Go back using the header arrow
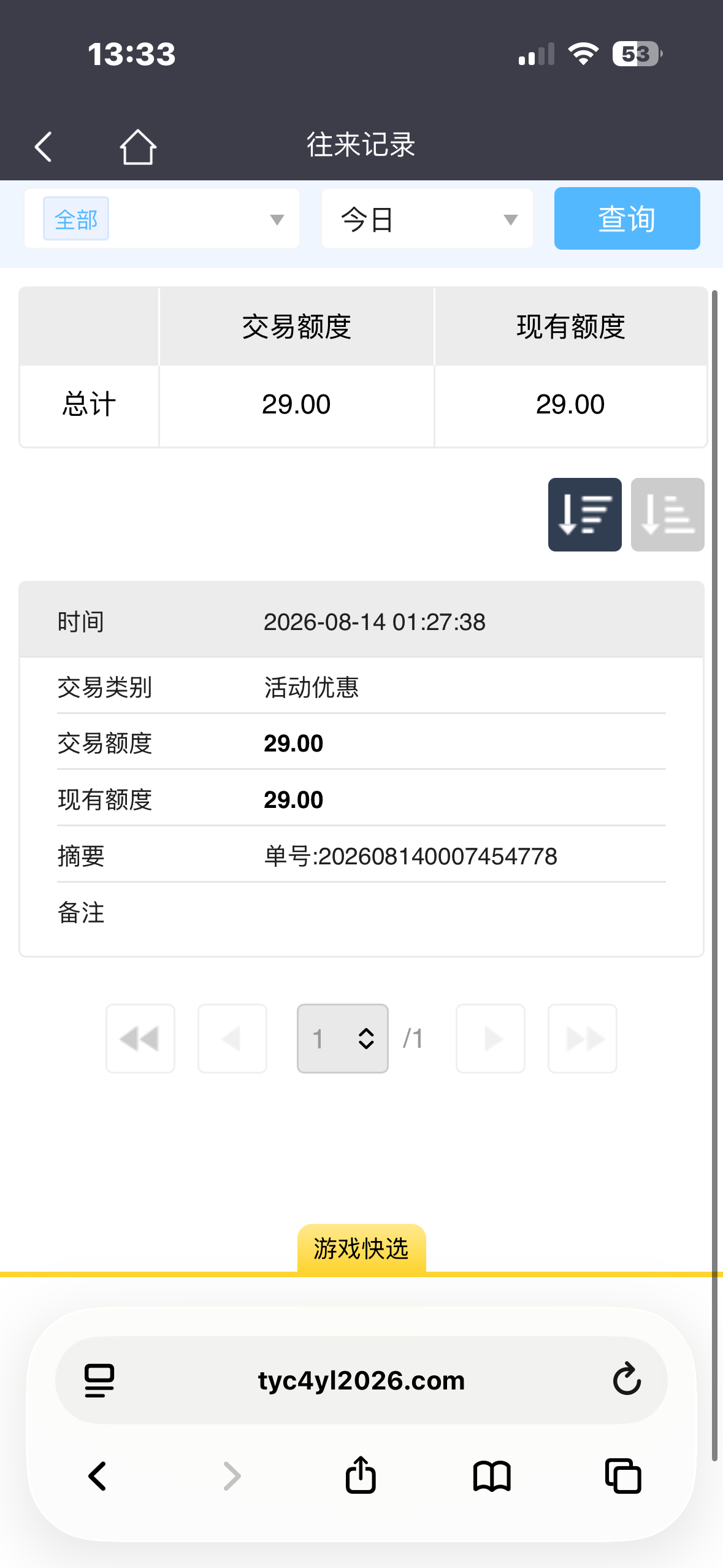 coord(43,147)
